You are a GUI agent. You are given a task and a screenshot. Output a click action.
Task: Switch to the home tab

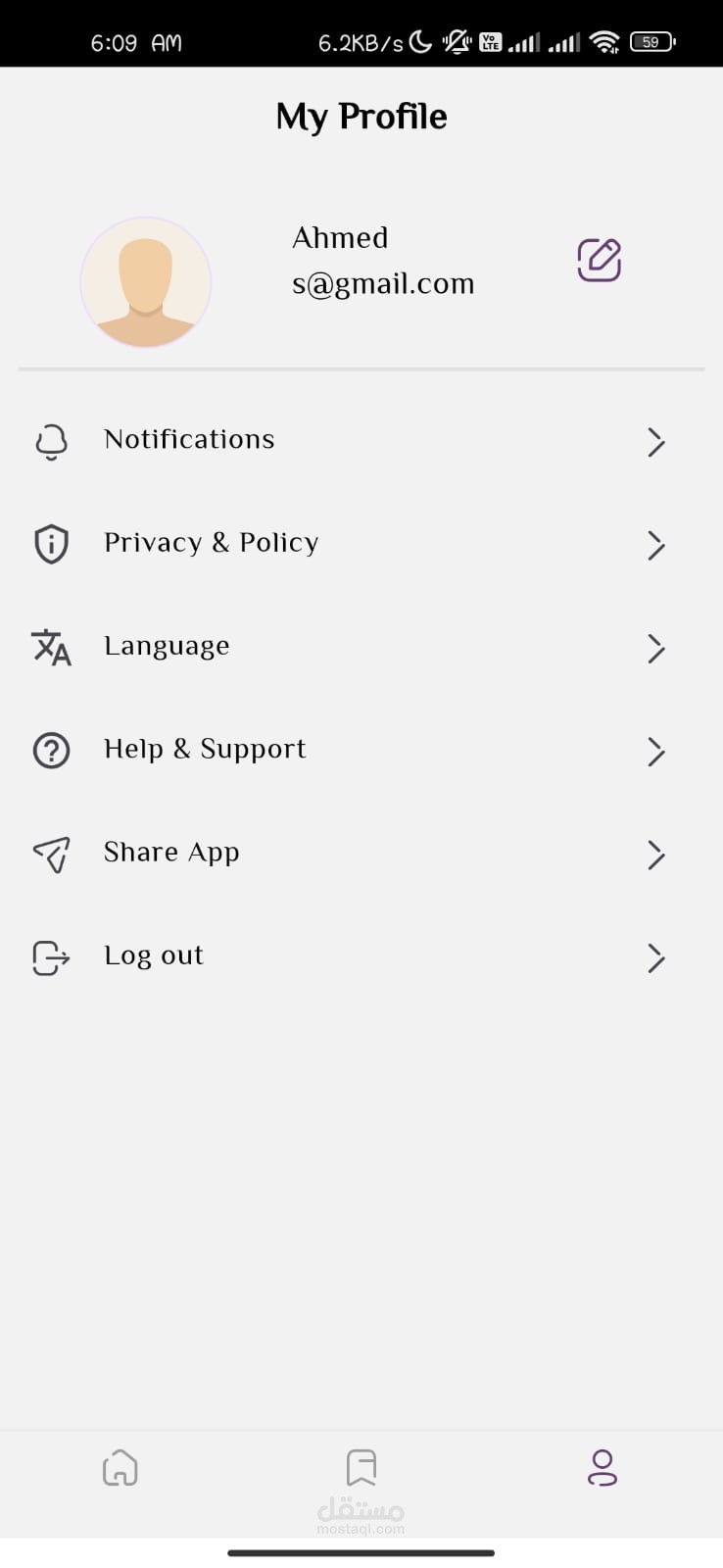click(x=120, y=1468)
